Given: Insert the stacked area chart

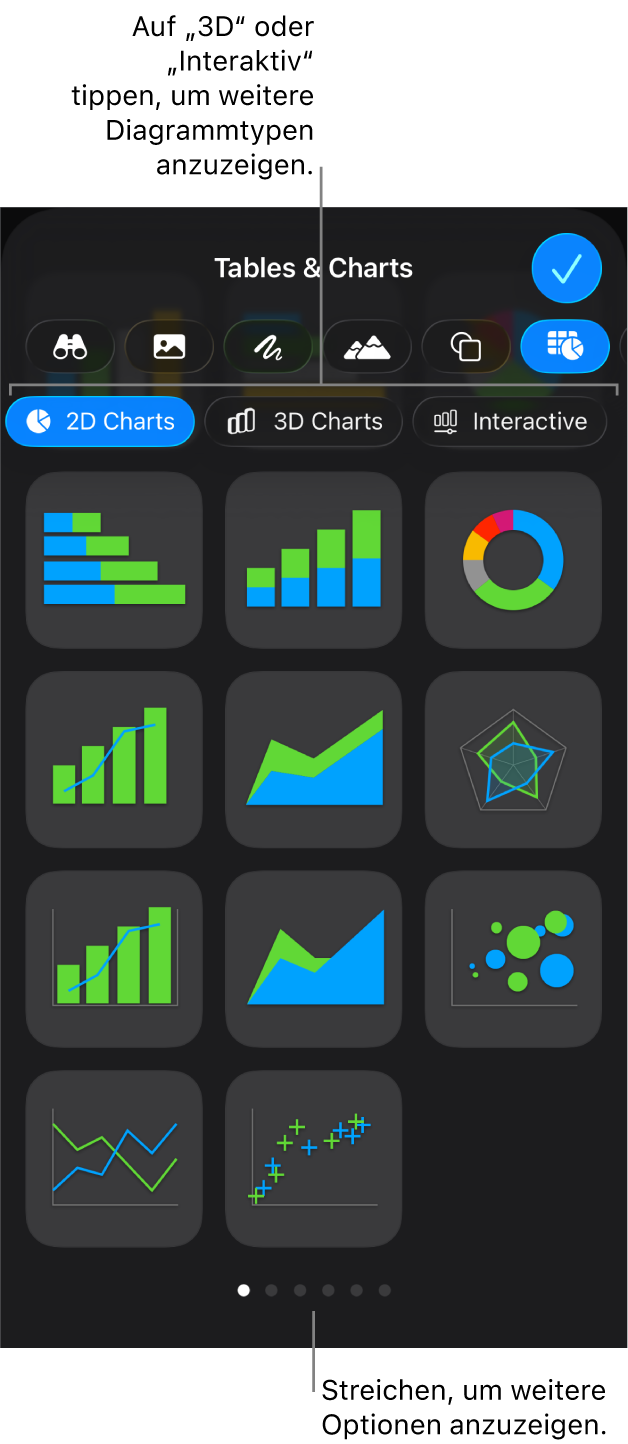Looking at the screenshot, I should (314, 759).
